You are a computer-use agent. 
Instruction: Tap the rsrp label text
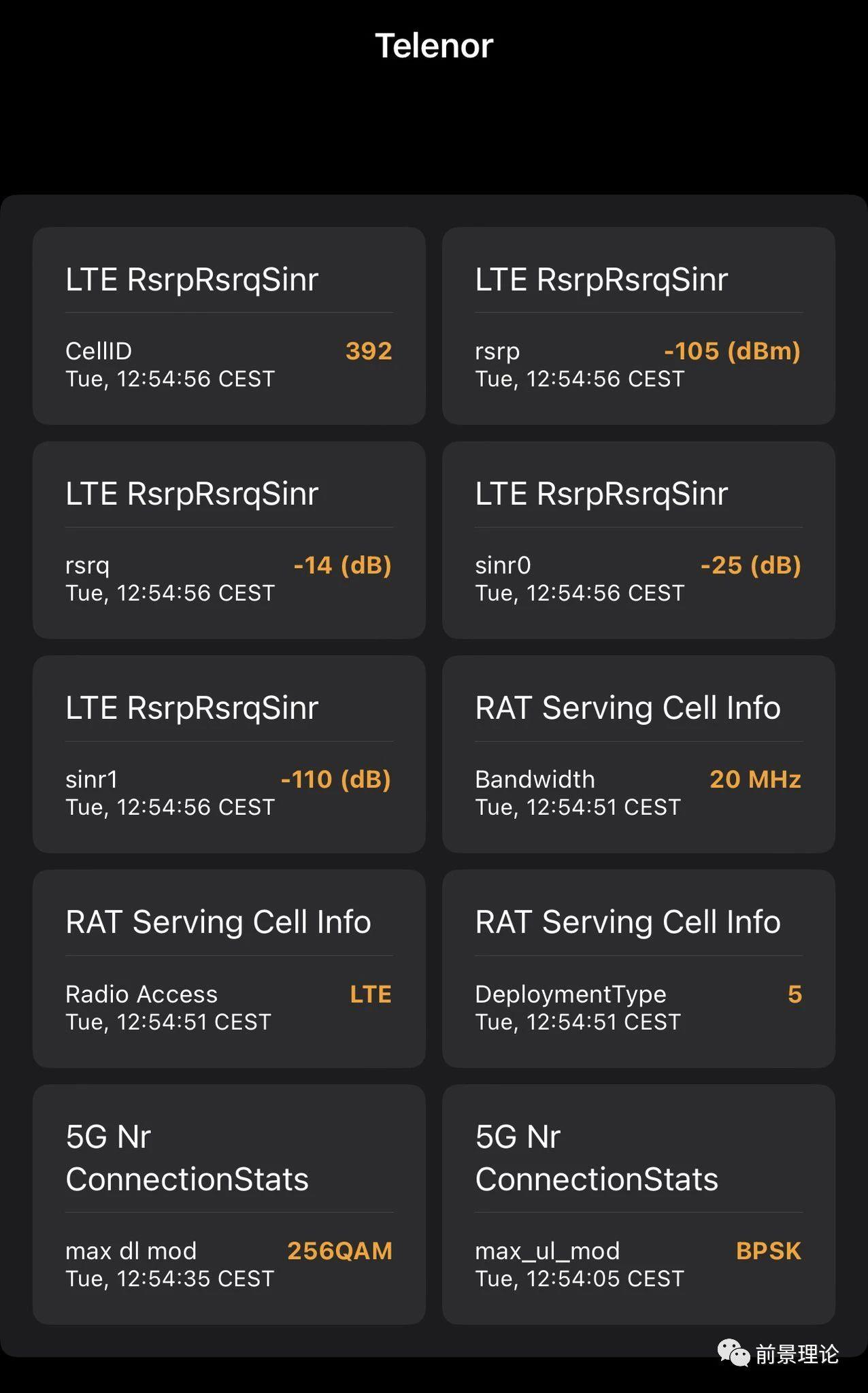497,352
